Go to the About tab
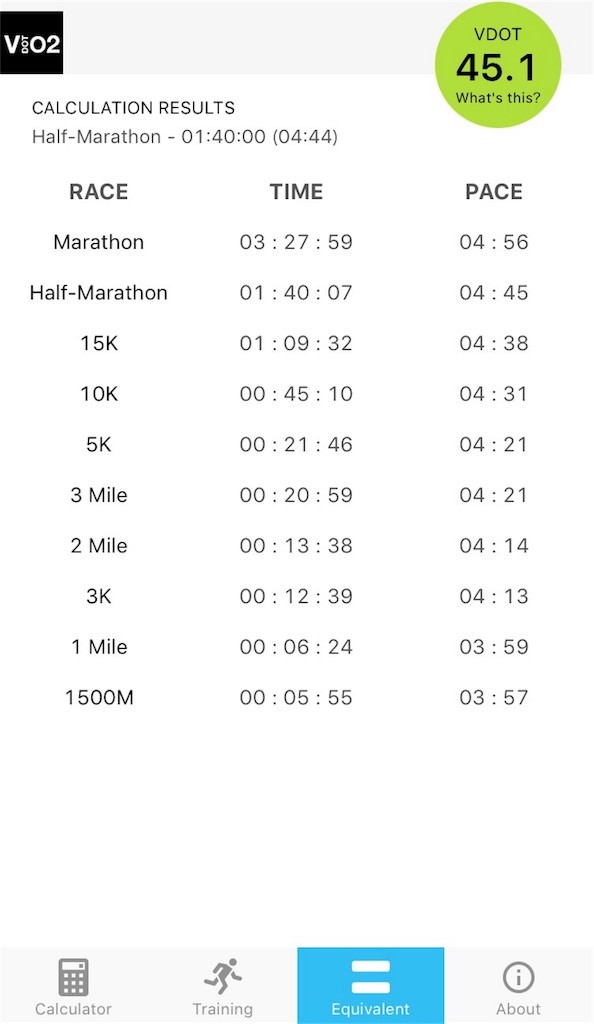The height and width of the screenshot is (1024, 594). pyautogui.click(x=519, y=985)
